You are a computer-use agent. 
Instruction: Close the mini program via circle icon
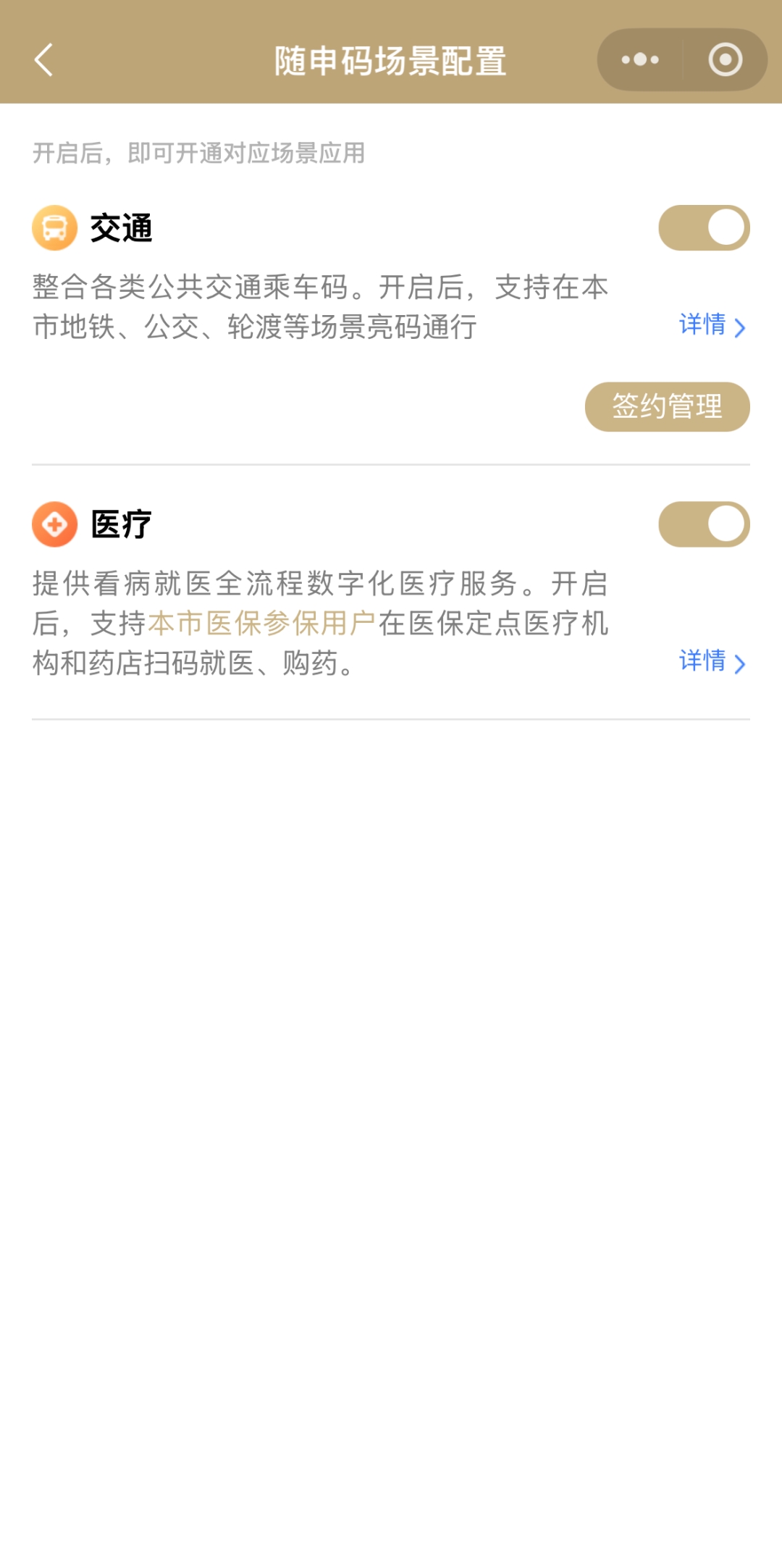pos(726,60)
